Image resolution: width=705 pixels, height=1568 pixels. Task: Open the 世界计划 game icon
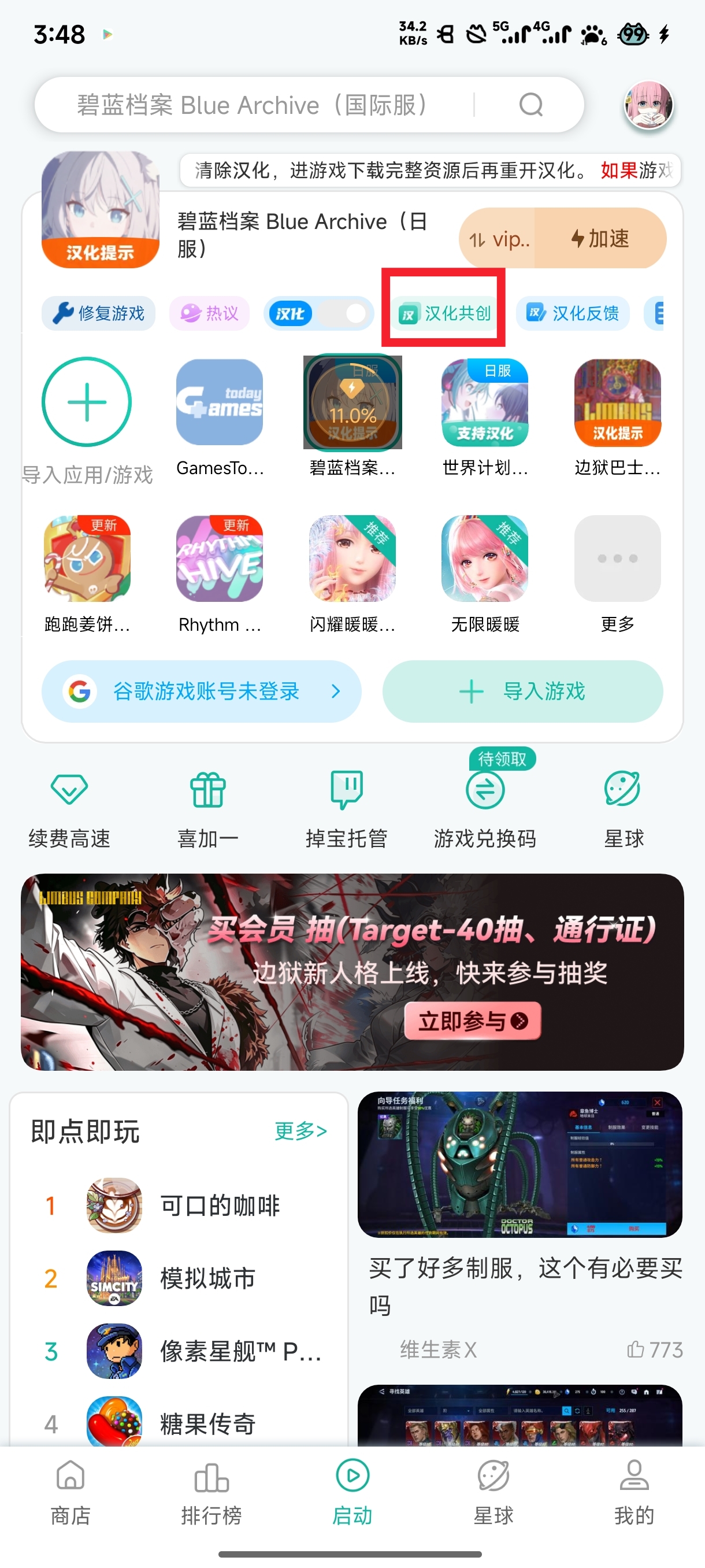485,402
